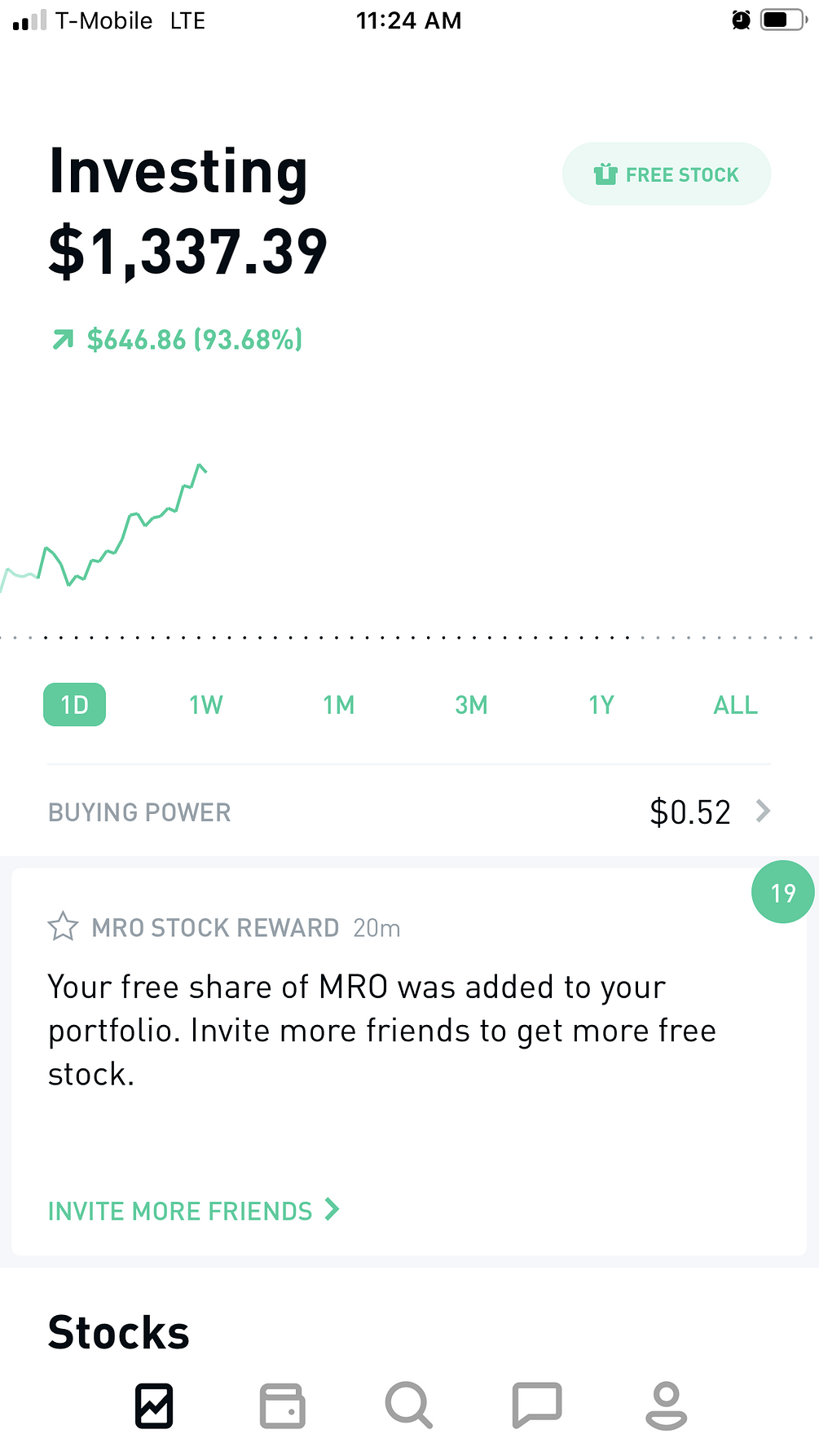The image size is (819, 1456).
Task: Click the gift icon on the FREE STOCK button
Action: [607, 174]
